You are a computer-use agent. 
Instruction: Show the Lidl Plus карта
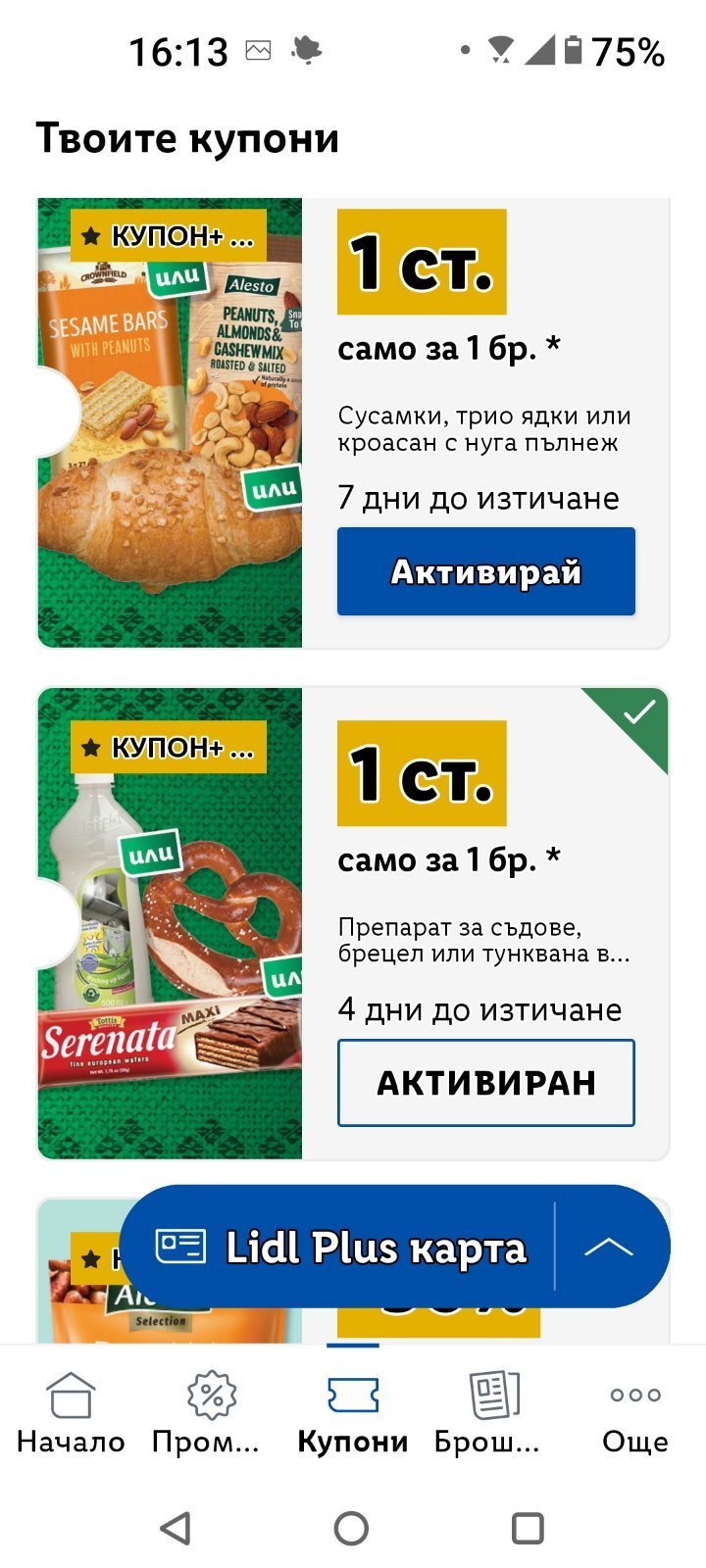pos(343,1248)
